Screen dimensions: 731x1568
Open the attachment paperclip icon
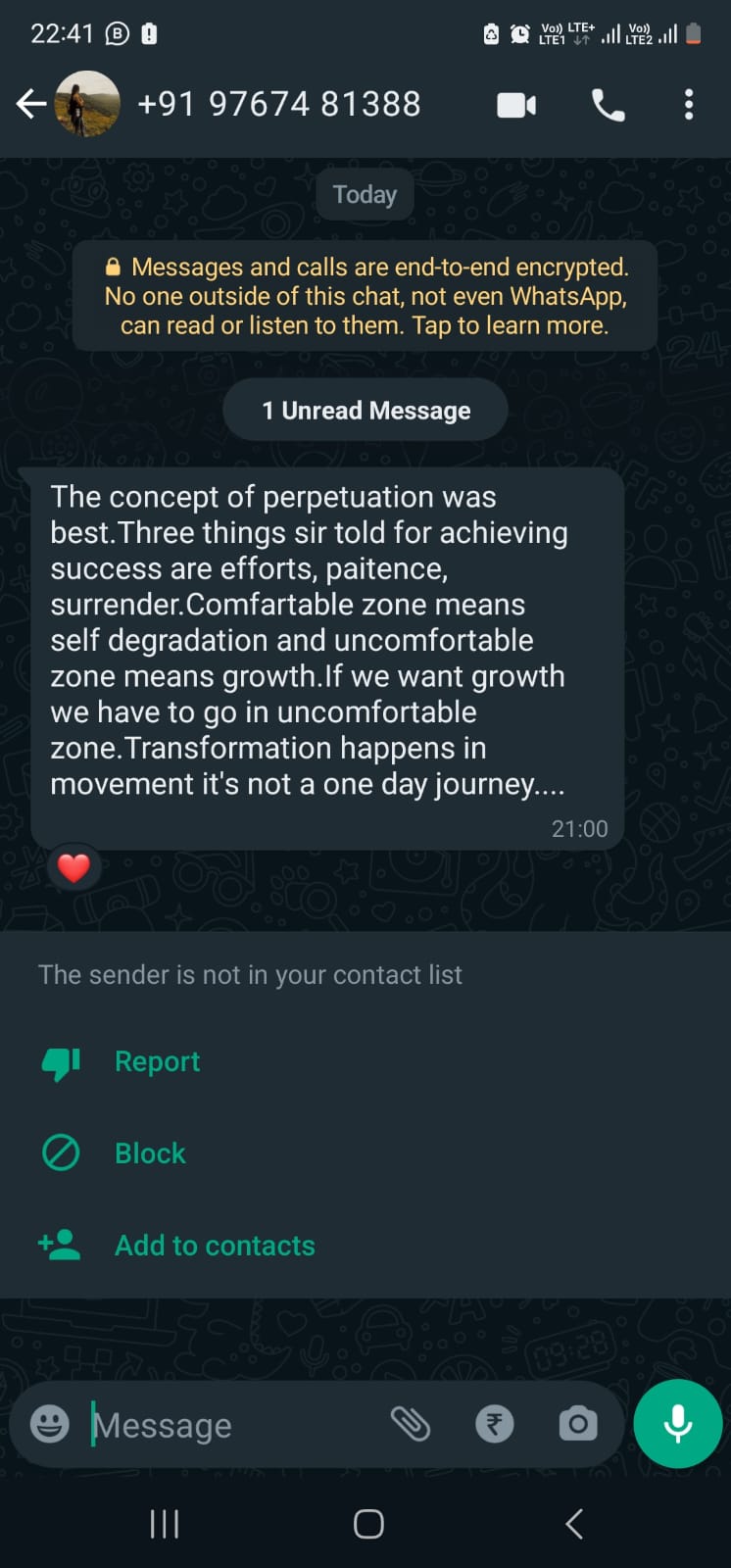[412, 1424]
